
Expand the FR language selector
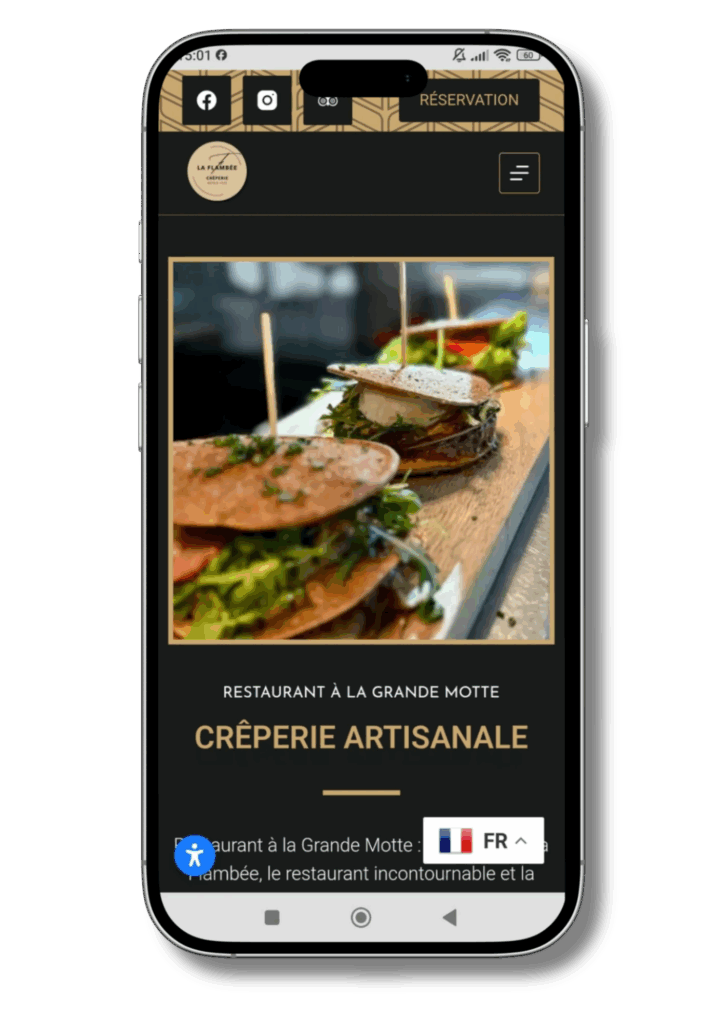click(x=484, y=841)
